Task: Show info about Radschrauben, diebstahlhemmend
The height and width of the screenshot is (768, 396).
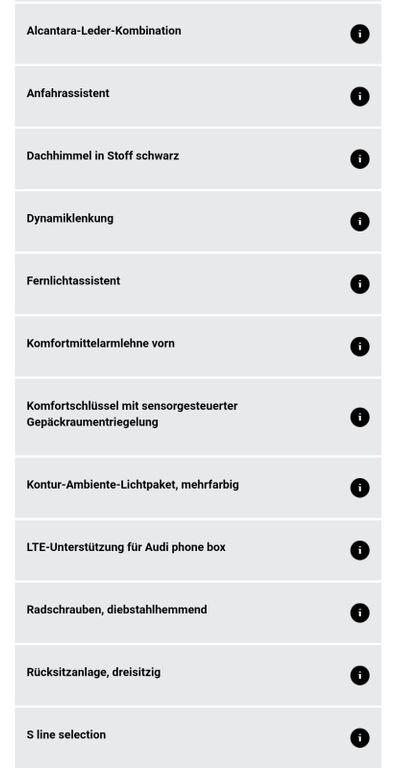Action: (359, 613)
